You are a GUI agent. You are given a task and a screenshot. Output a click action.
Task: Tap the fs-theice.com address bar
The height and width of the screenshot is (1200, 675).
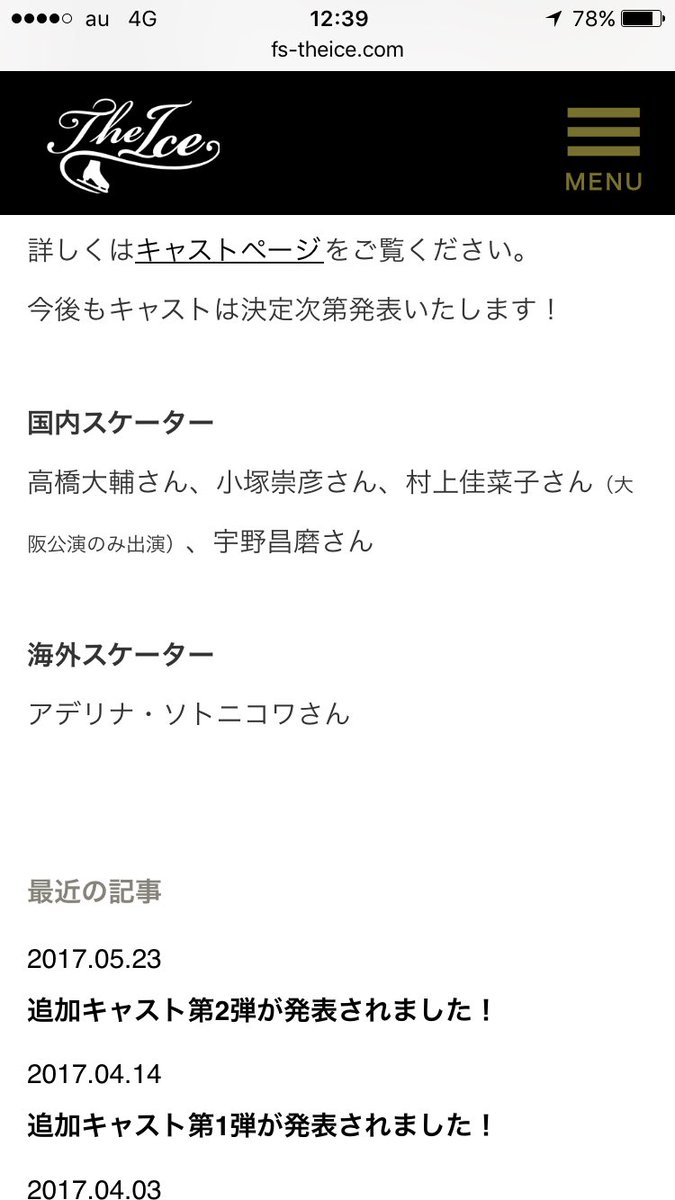click(337, 49)
